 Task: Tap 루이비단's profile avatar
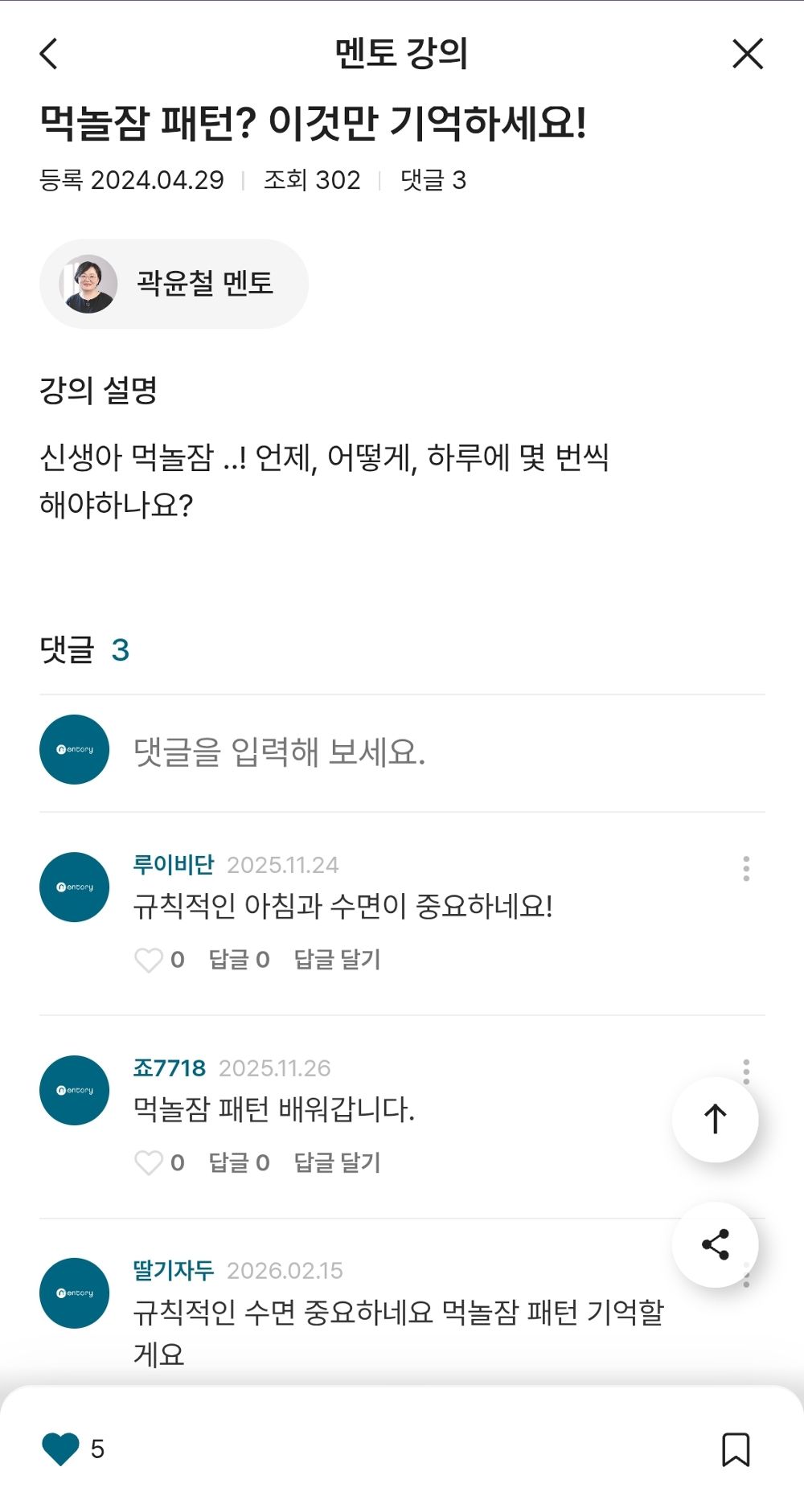pos(73,887)
